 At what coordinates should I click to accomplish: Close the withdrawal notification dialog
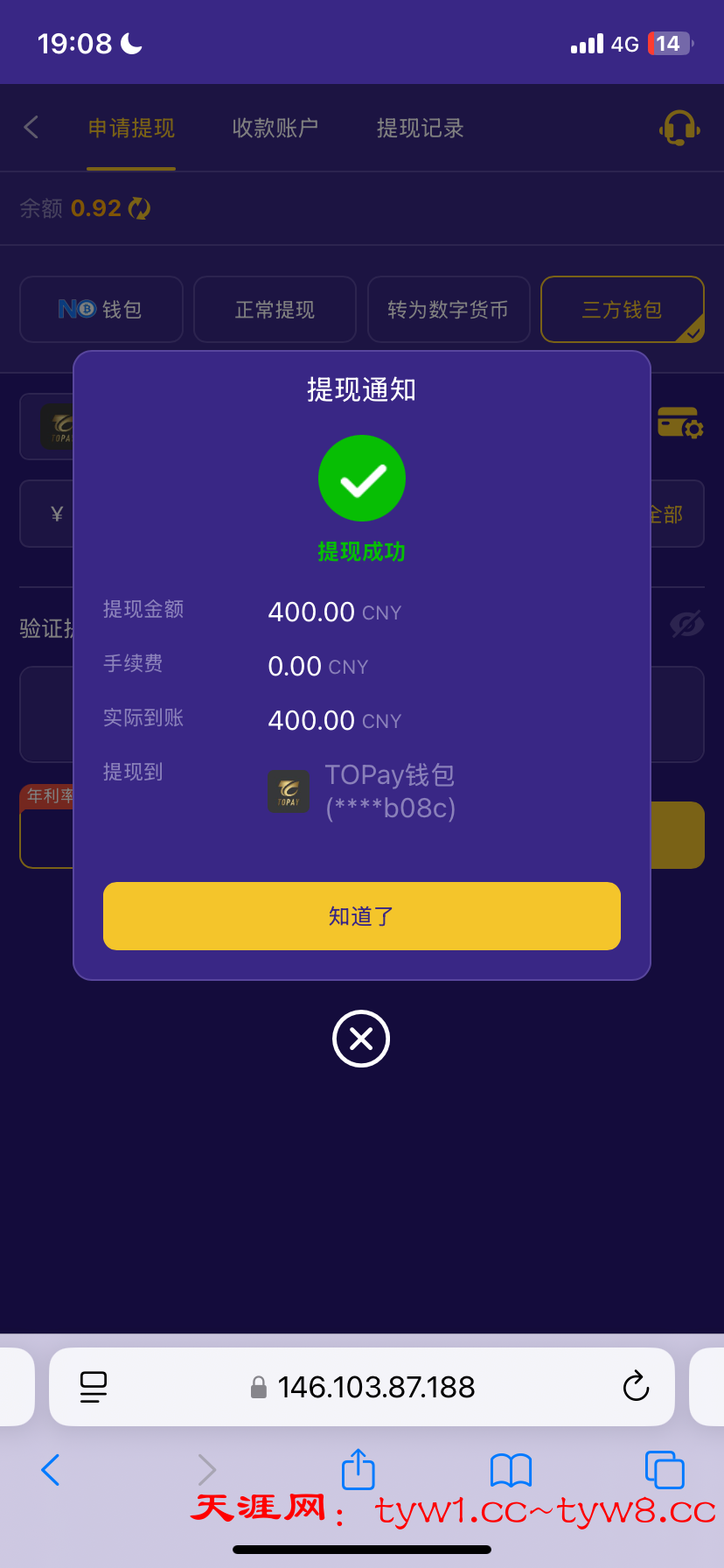point(361,1039)
